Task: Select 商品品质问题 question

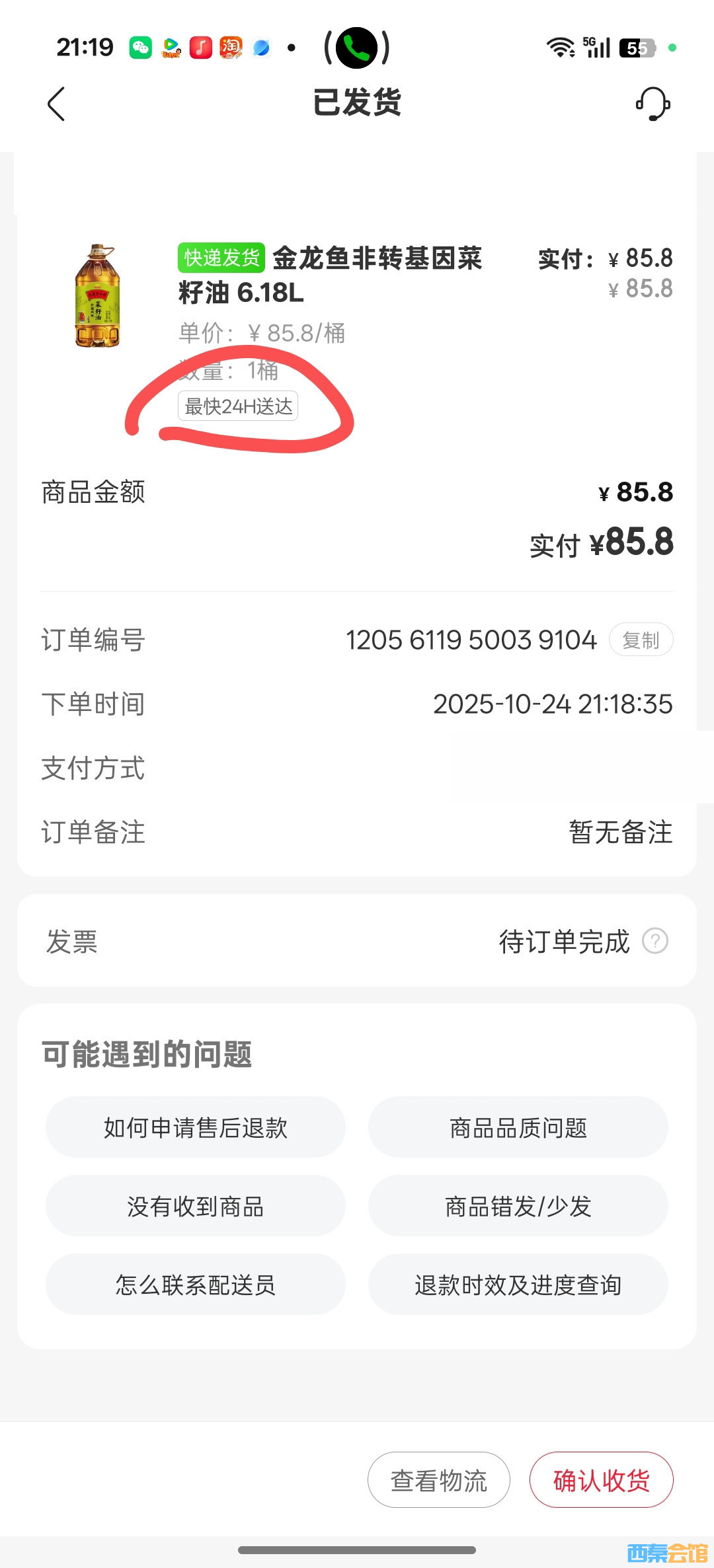Action: pos(518,1127)
